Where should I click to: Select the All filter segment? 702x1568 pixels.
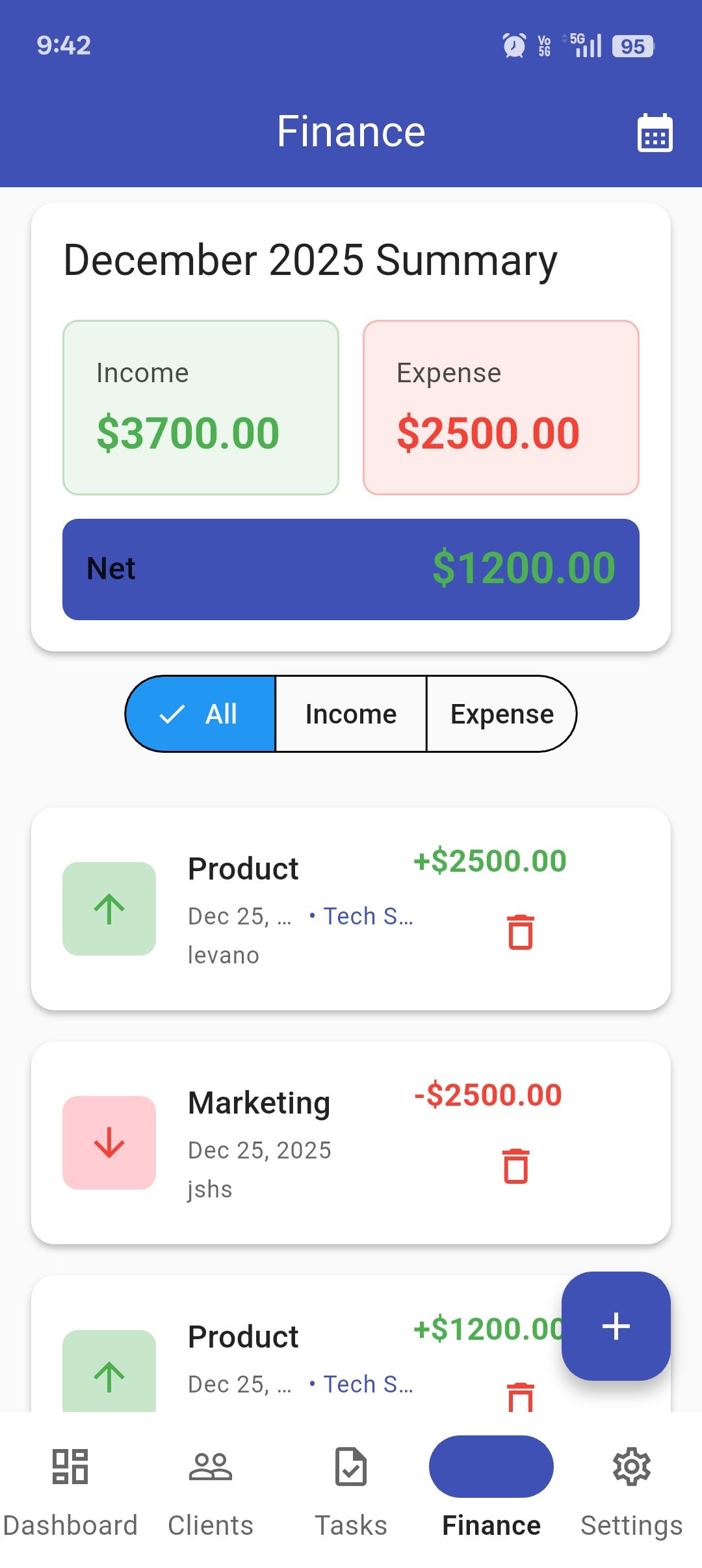click(201, 714)
